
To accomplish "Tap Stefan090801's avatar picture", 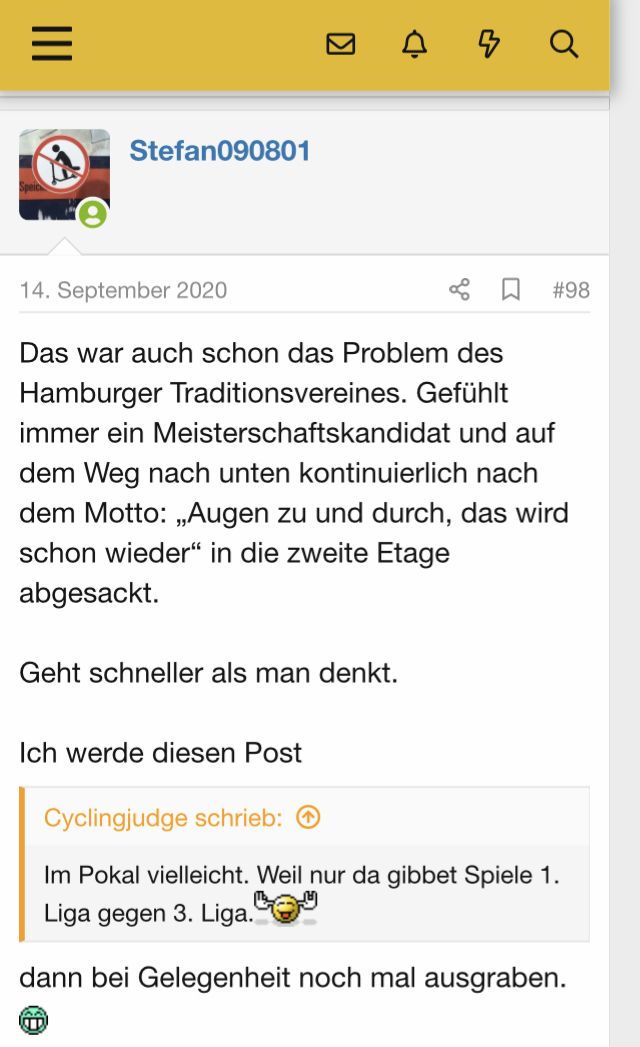I will [64, 174].
